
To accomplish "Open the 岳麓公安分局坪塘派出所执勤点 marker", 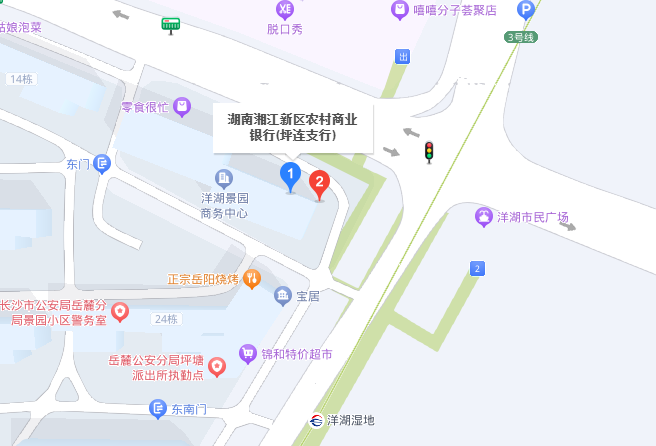I will coord(216,367).
